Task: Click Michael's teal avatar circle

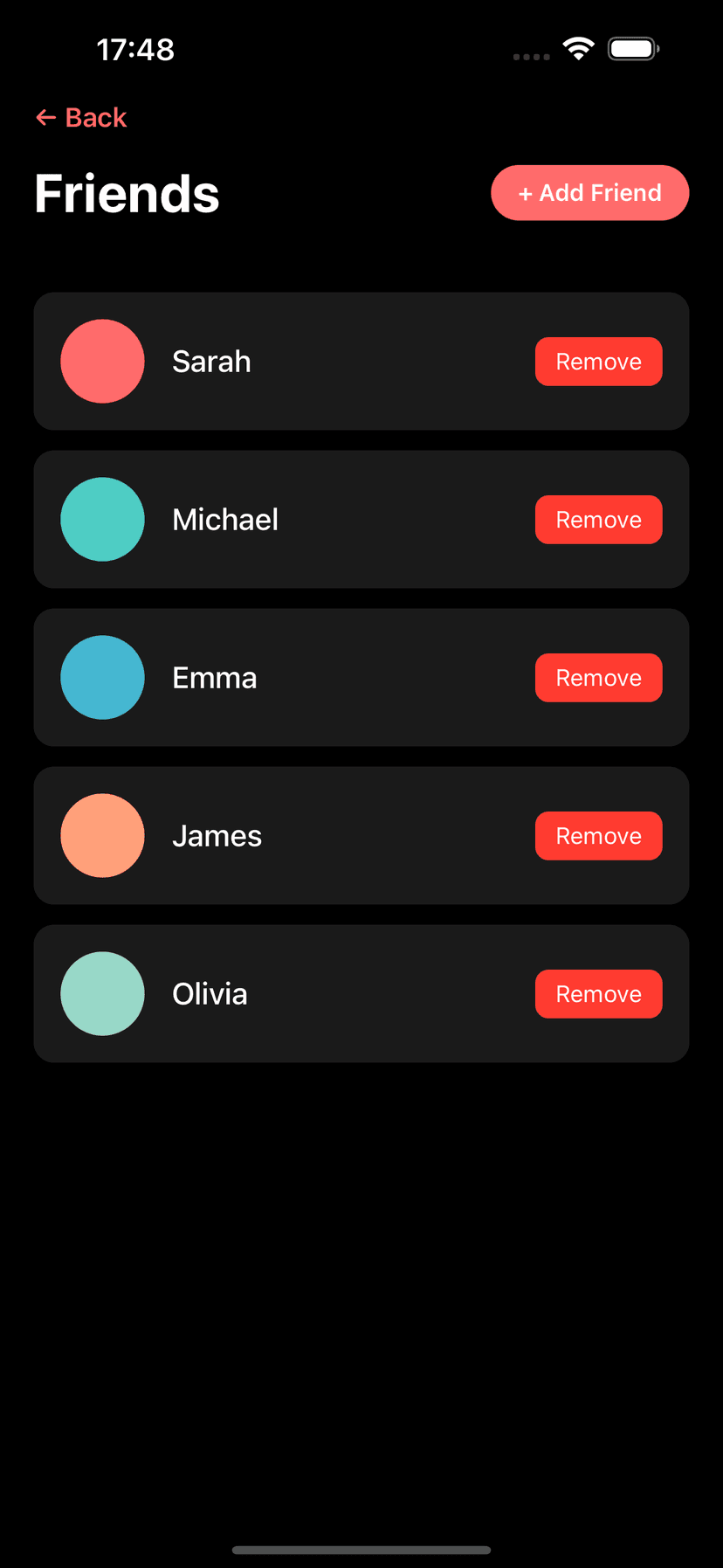Action: click(x=102, y=519)
